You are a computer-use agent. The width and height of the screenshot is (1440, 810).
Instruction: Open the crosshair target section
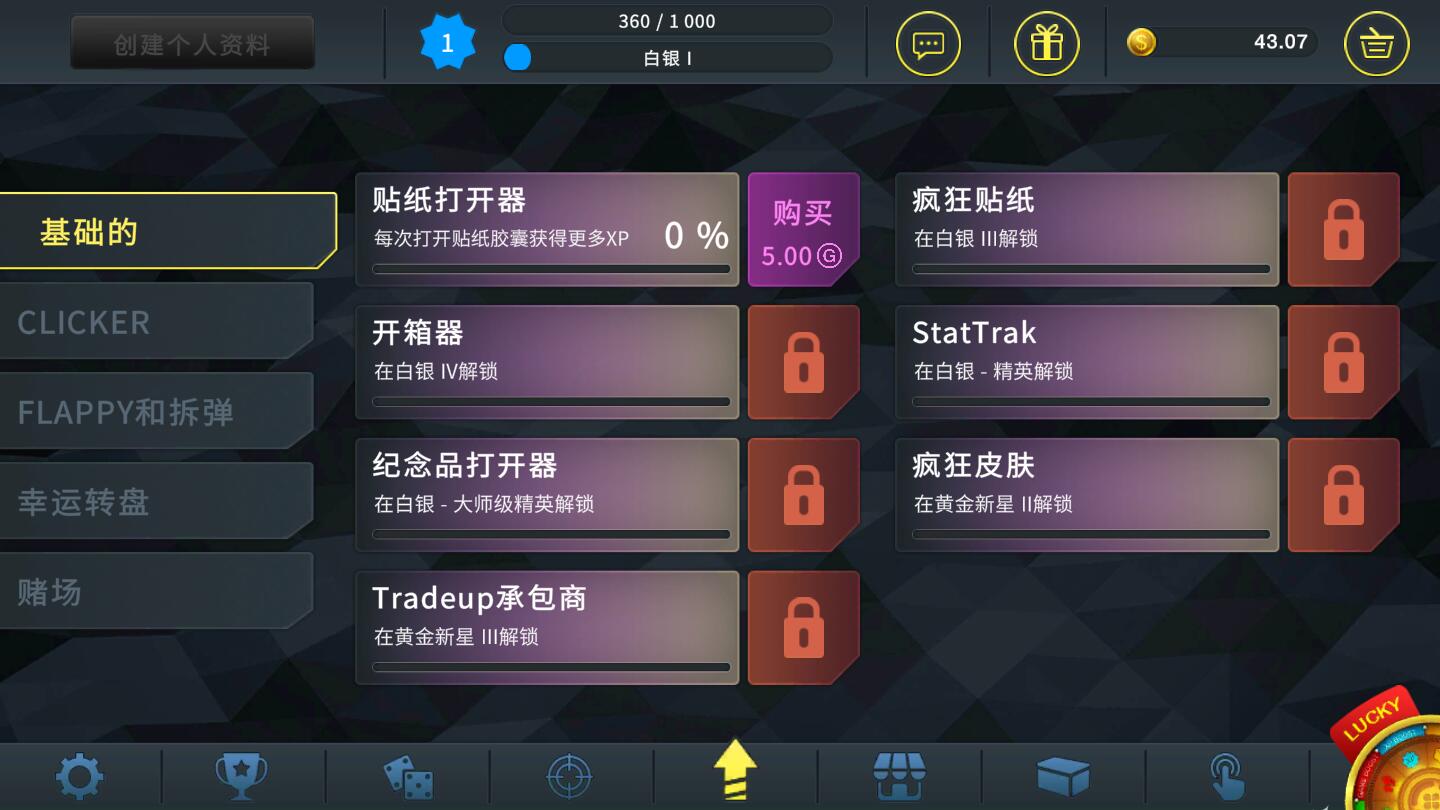(x=570, y=777)
